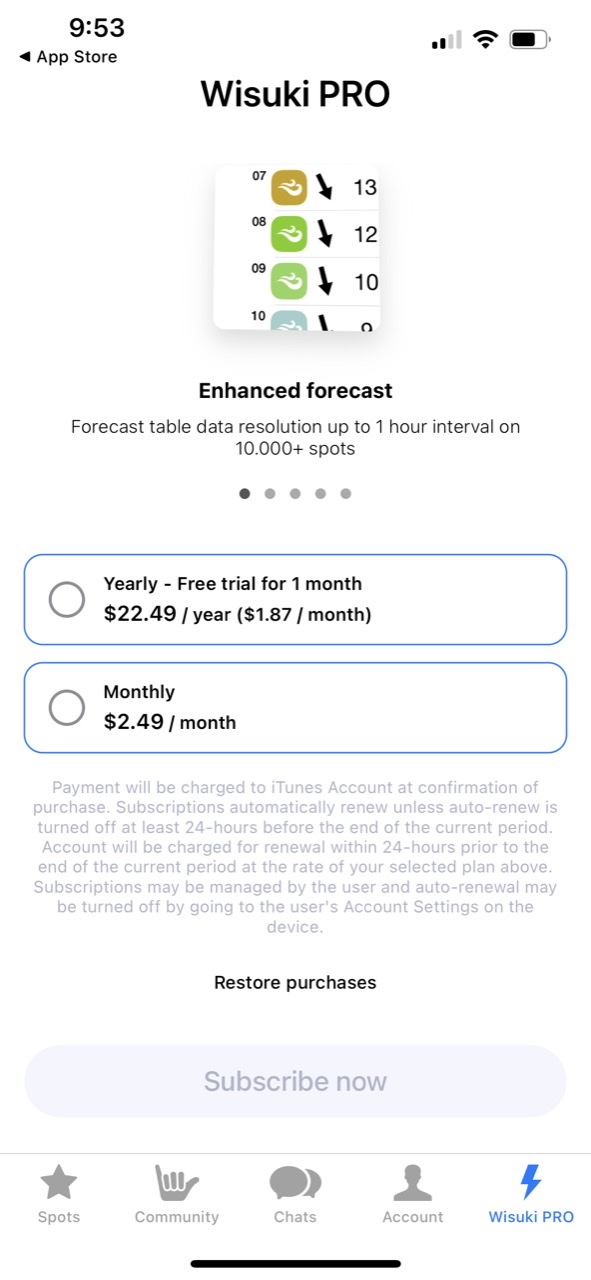Select the Yearly free trial plan
591x1280 pixels.
295,599
